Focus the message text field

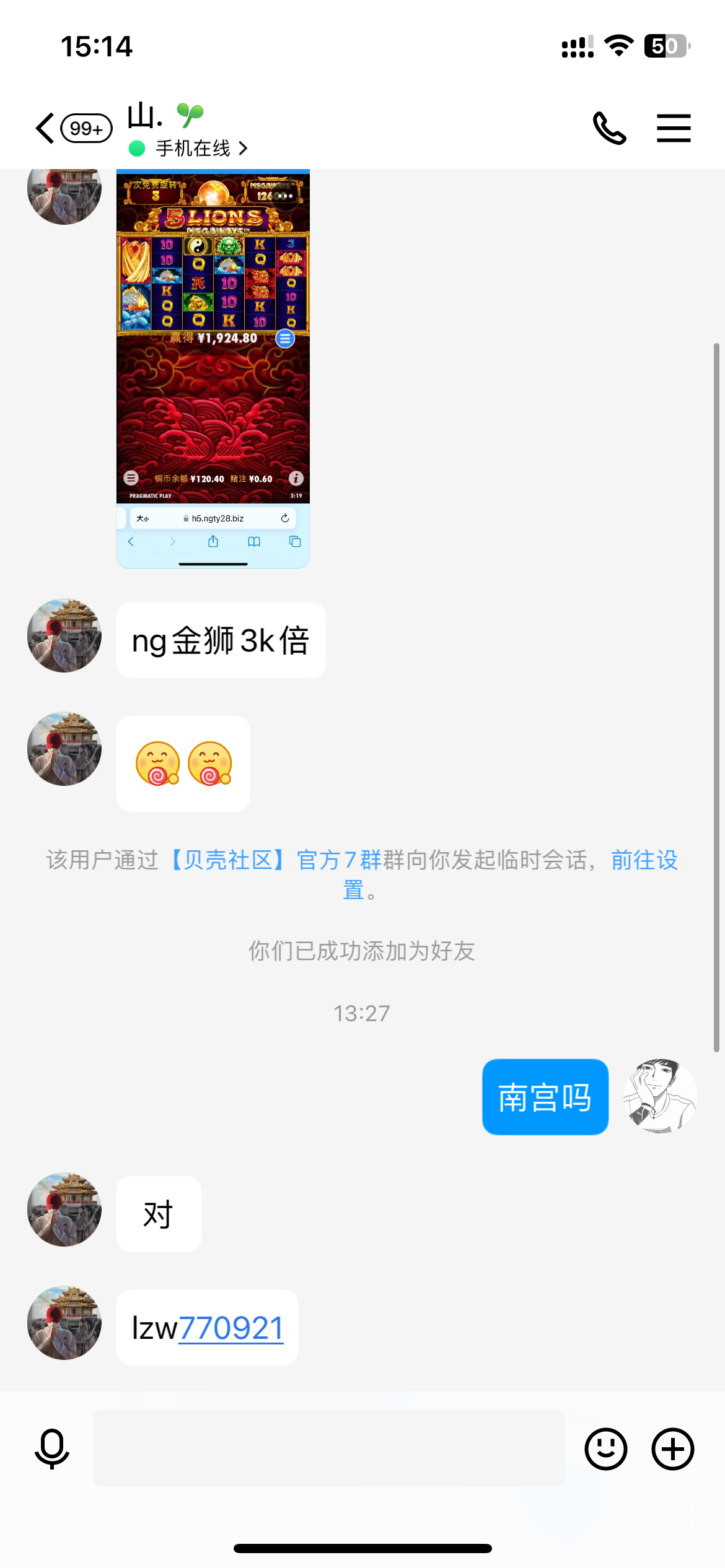pyautogui.click(x=328, y=1448)
